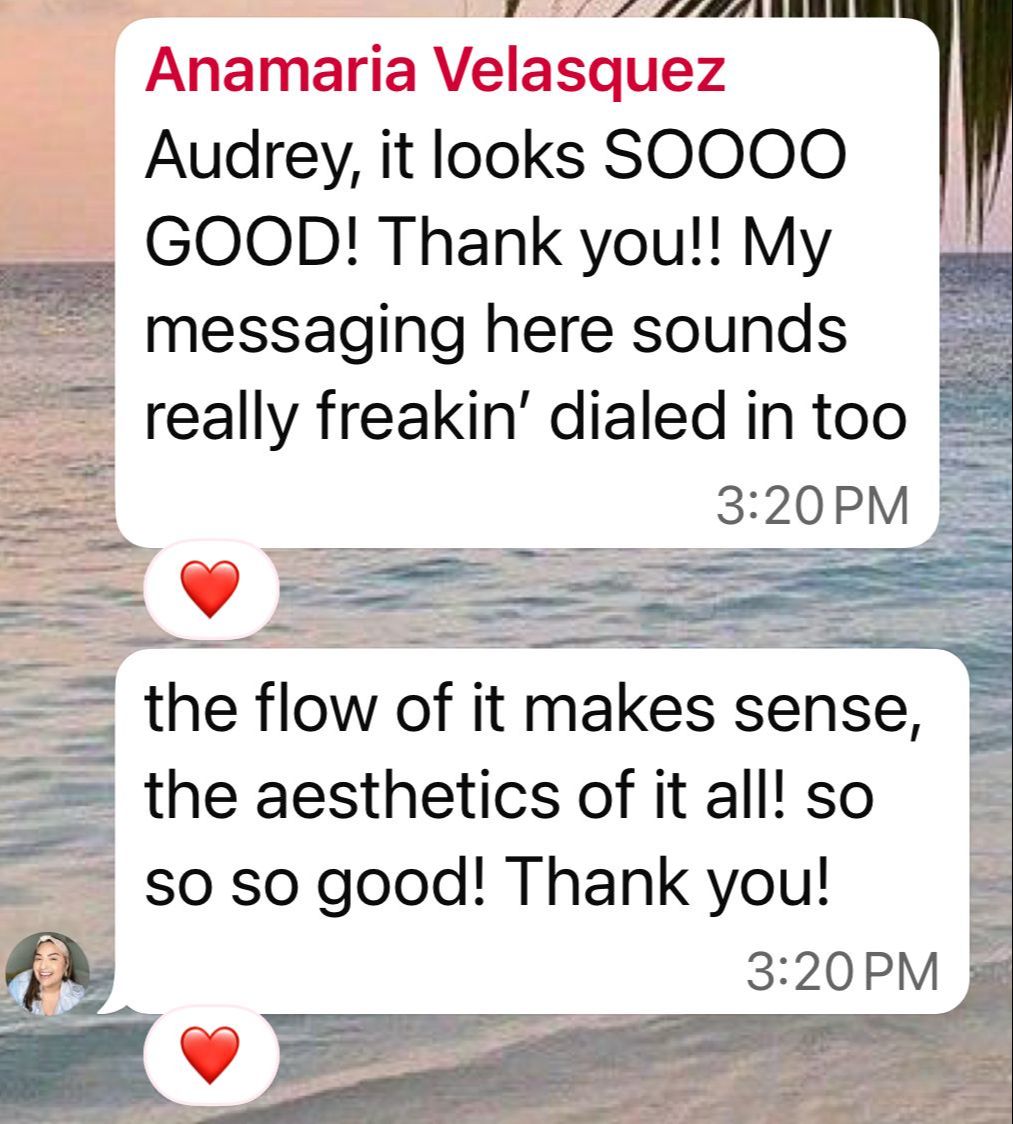Open Anamaria Velasquez's contact name
1013x1124 pixels.
coord(435,72)
